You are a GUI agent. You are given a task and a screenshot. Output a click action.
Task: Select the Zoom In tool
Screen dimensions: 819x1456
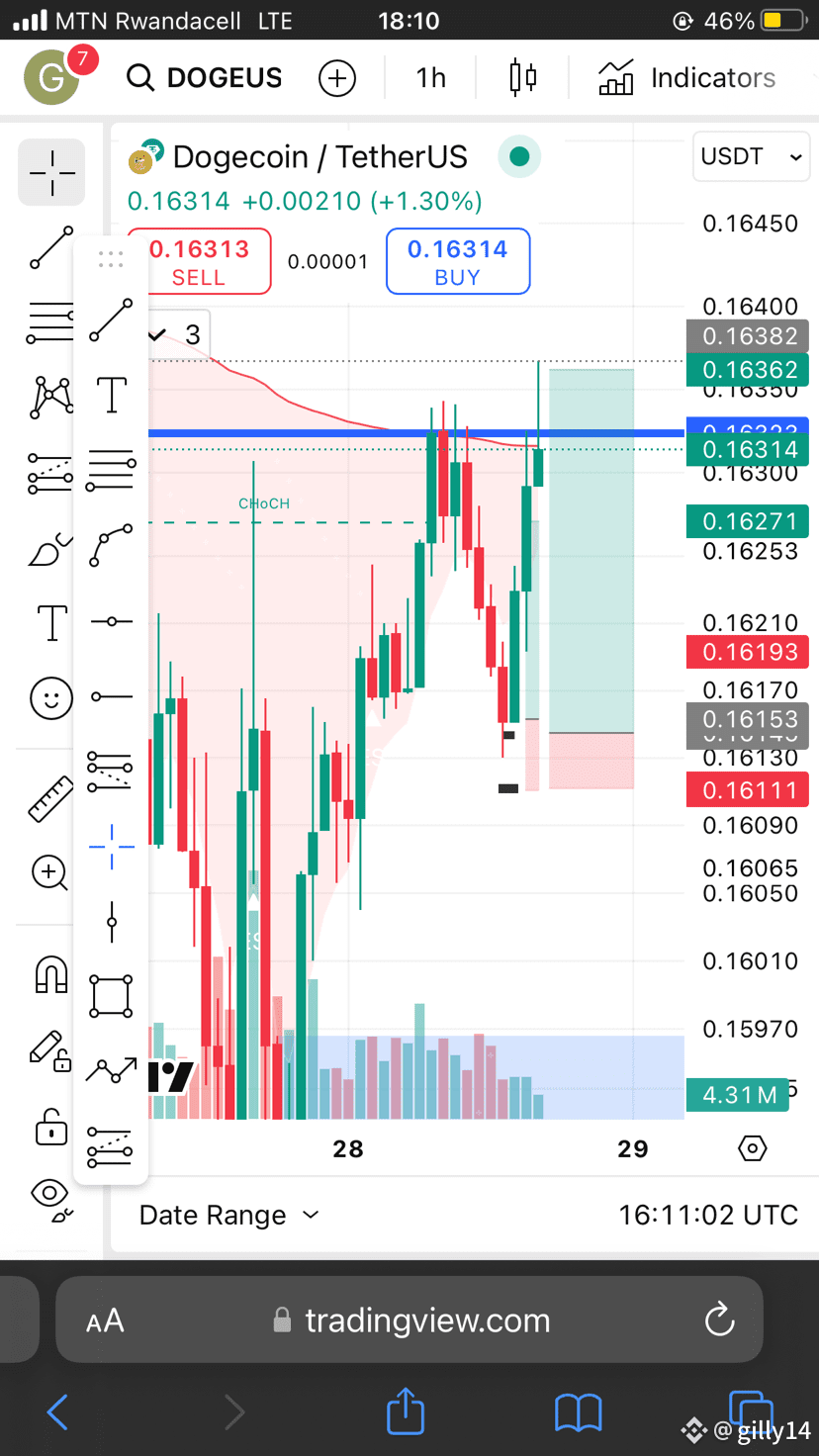click(51, 872)
